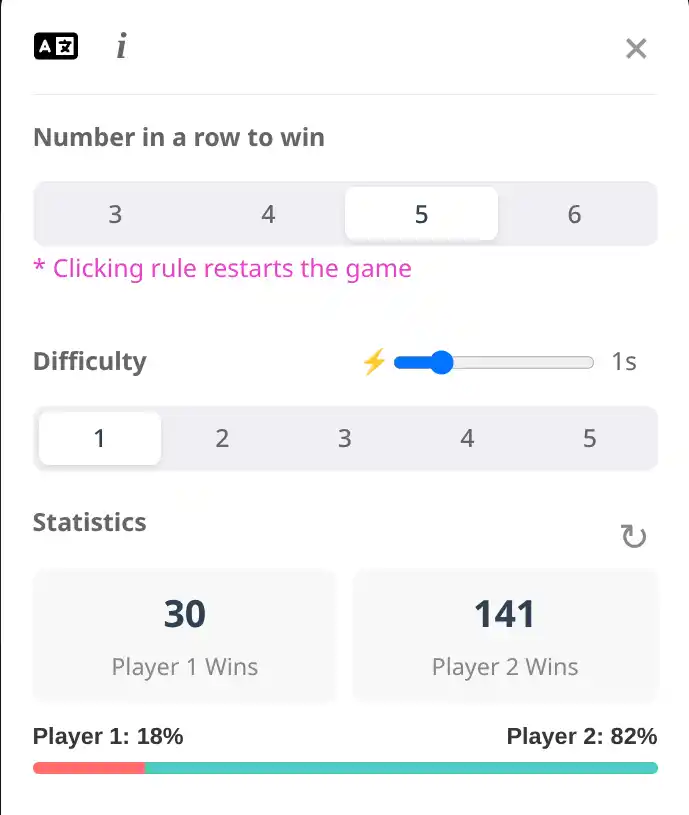Set 3 in a row to win
Image resolution: width=689 pixels, height=815 pixels.
(x=115, y=214)
